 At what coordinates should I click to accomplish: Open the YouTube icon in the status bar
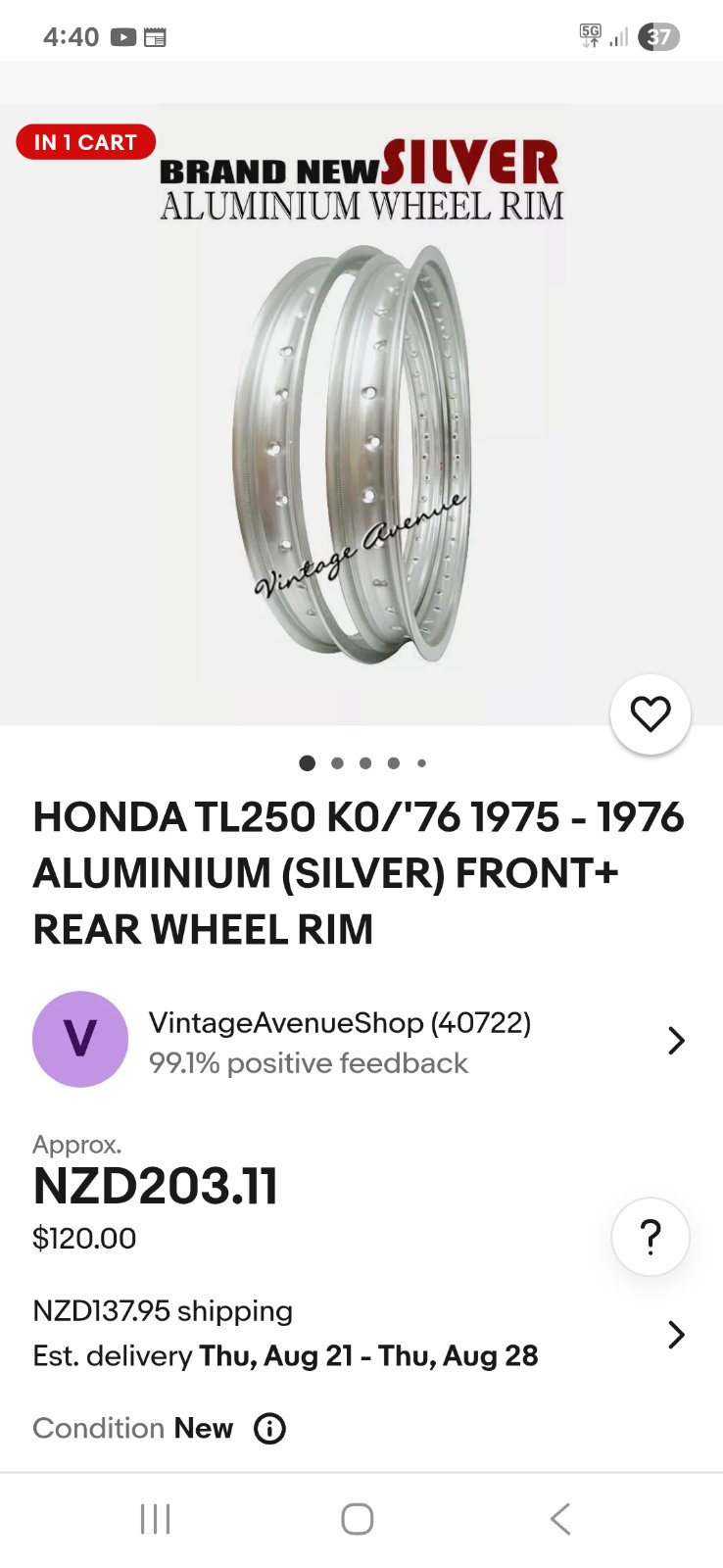pos(121,35)
